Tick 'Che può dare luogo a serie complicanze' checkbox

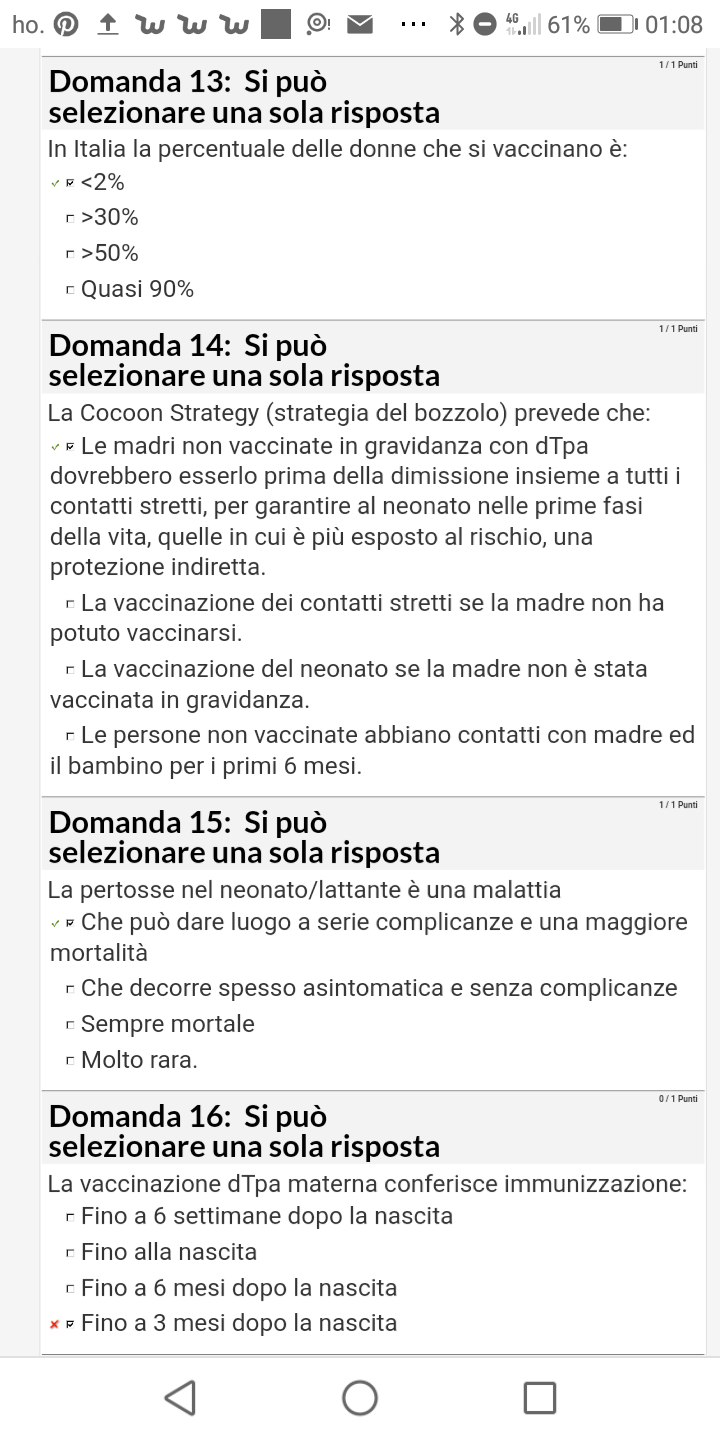(x=70, y=923)
